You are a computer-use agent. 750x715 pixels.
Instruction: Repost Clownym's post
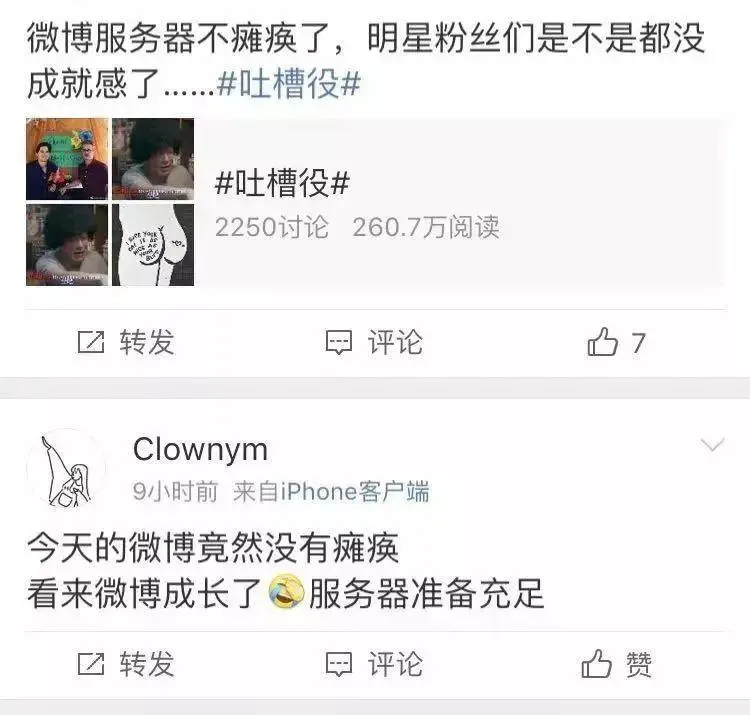coord(126,664)
